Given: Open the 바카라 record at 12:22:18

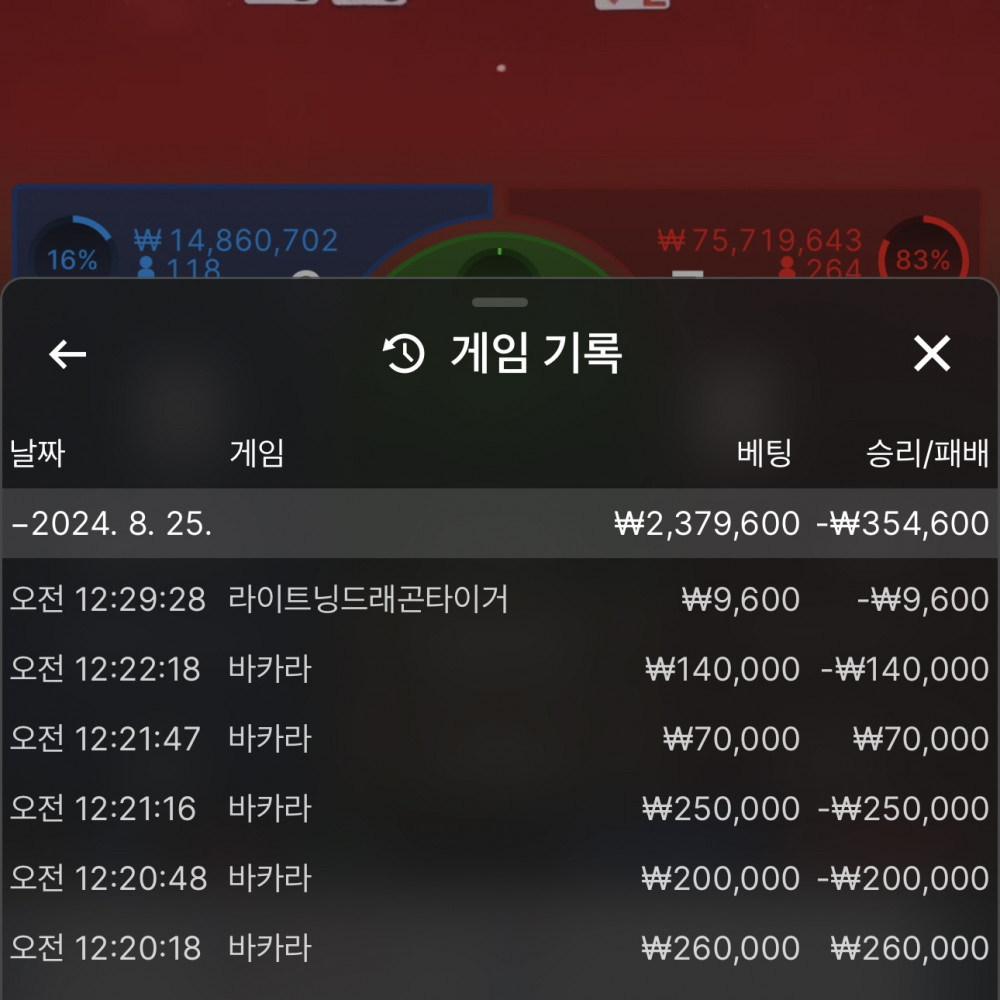Looking at the screenshot, I should click(500, 669).
